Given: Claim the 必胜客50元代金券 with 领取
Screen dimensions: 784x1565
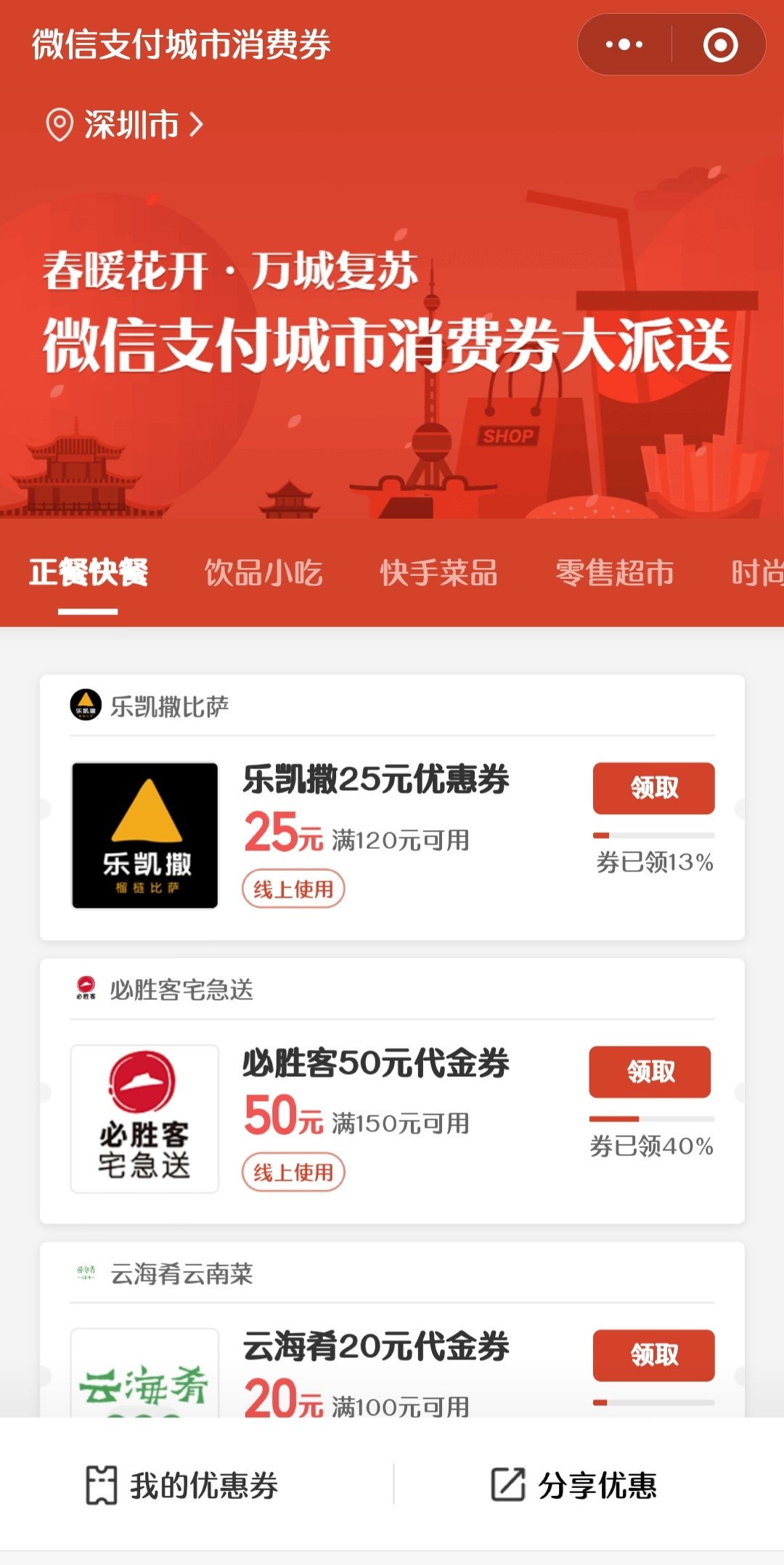Looking at the screenshot, I should 650,1071.
